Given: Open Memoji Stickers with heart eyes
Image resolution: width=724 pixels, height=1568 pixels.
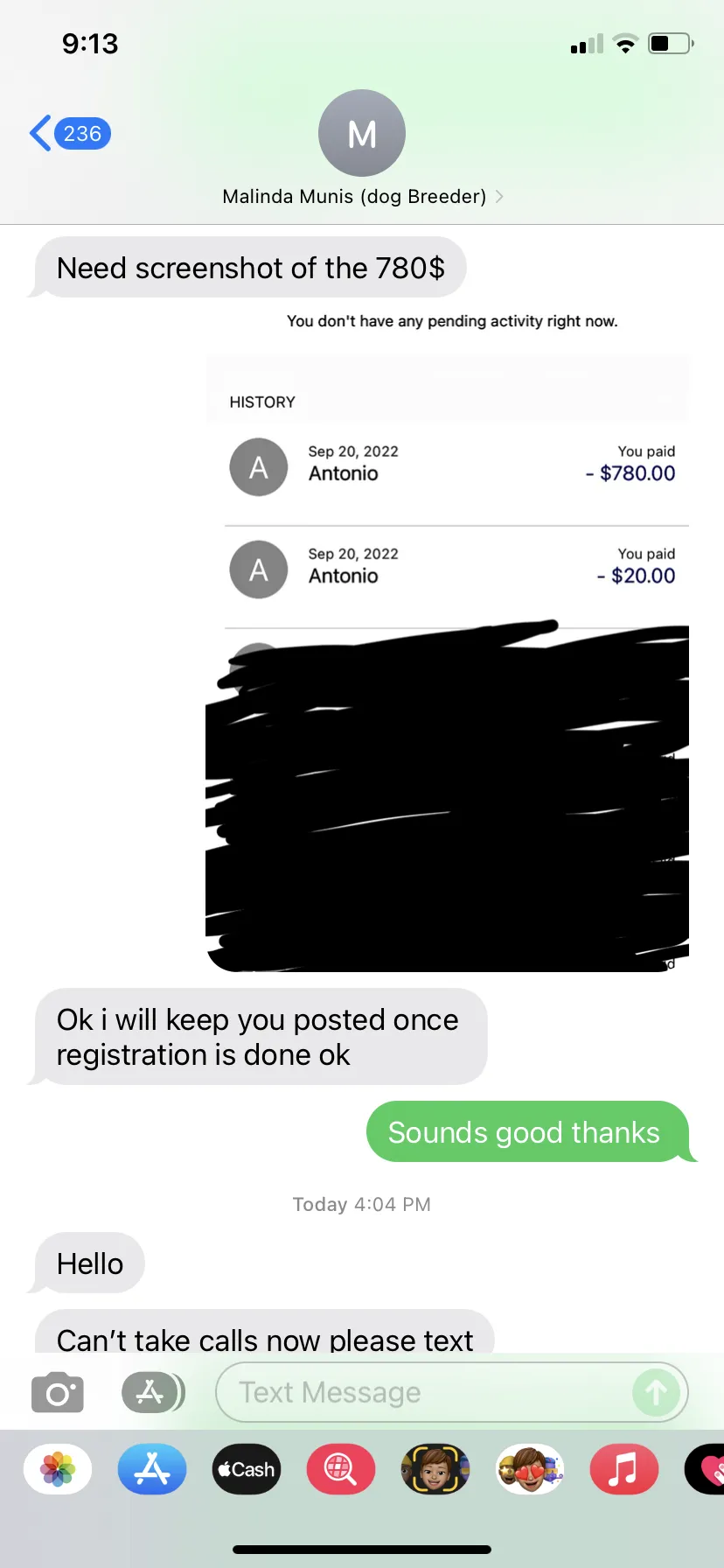Looking at the screenshot, I should [x=530, y=1469].
